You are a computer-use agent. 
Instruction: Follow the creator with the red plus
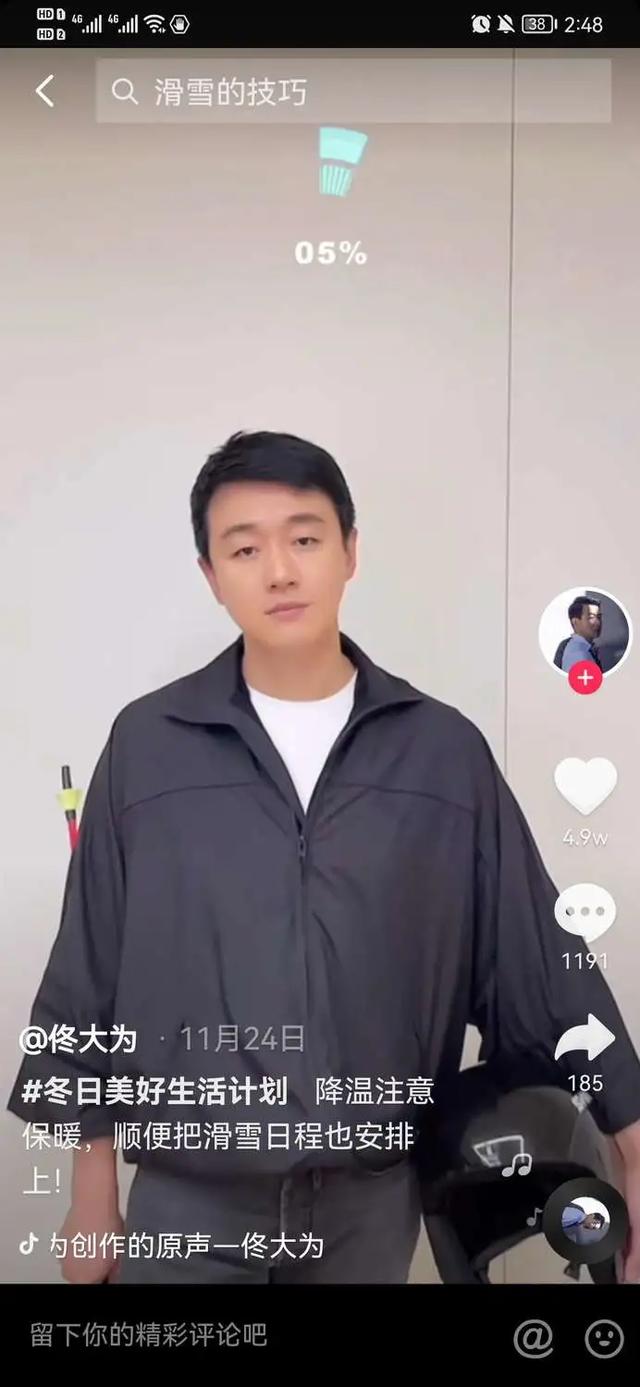tap(585, 679)
